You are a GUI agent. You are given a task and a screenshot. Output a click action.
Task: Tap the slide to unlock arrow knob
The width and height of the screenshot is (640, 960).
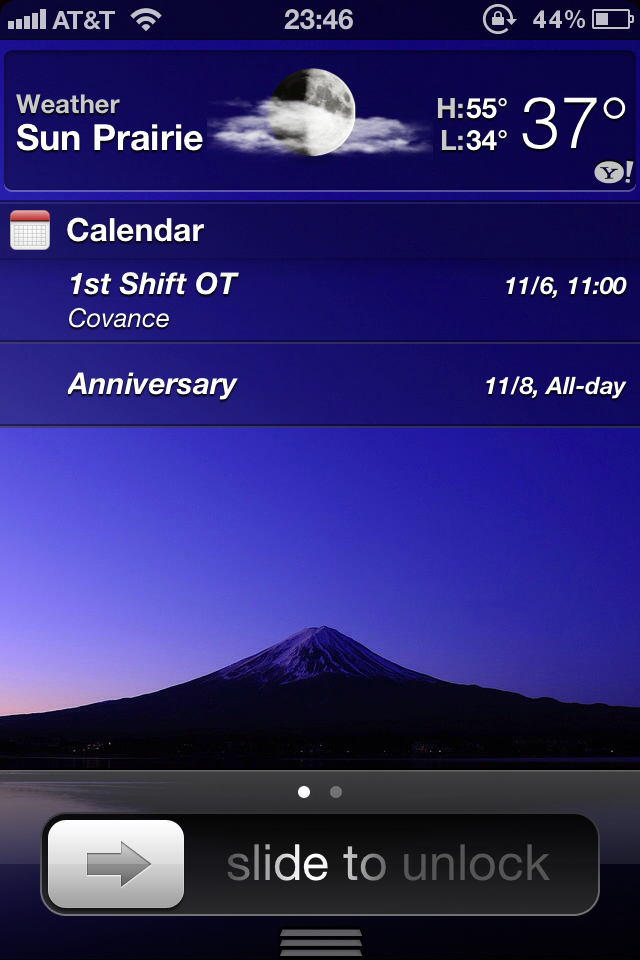point(116,864)
